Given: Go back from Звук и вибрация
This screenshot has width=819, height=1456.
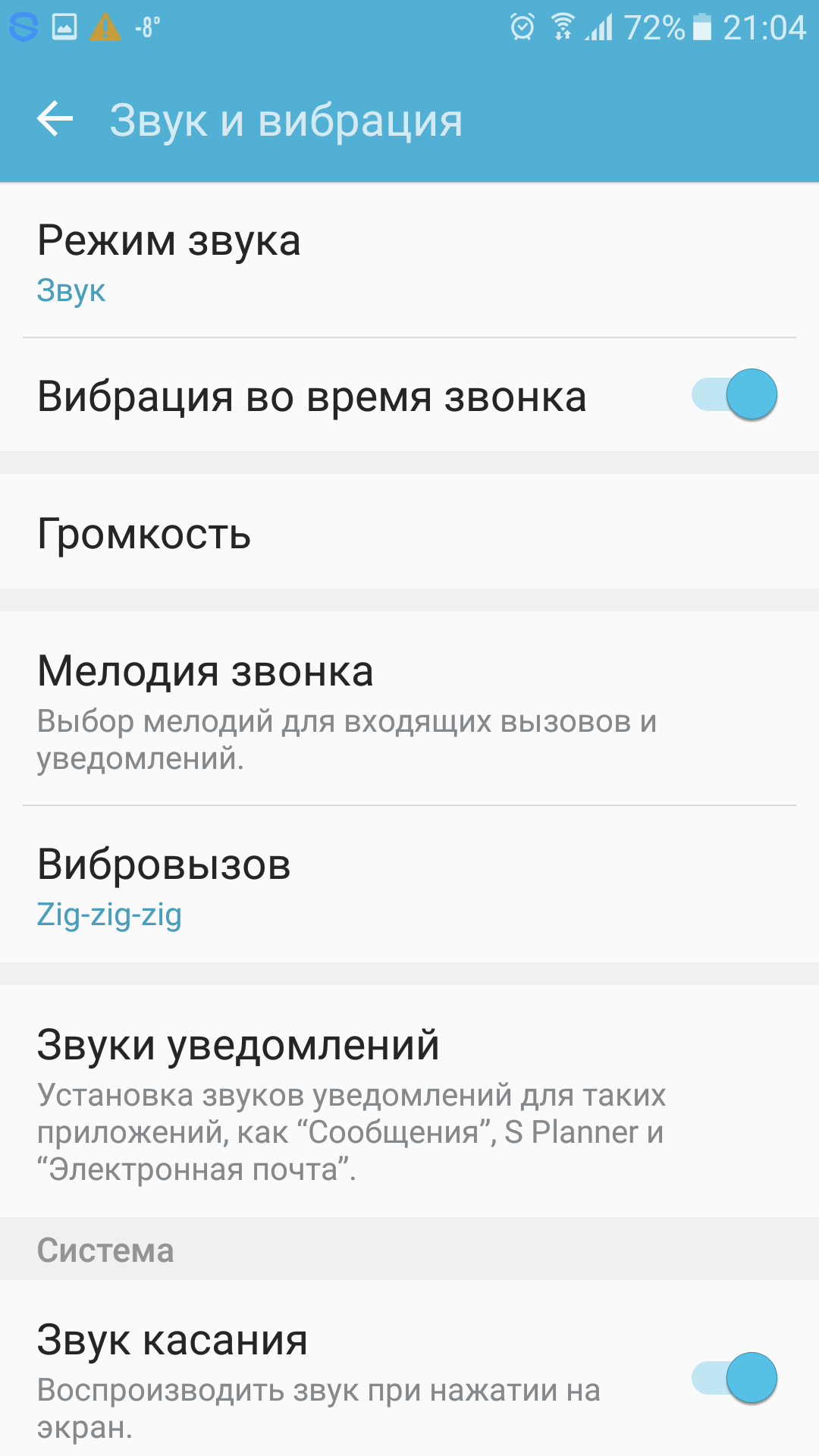Looking at the screenshot, I should point(55,119).
